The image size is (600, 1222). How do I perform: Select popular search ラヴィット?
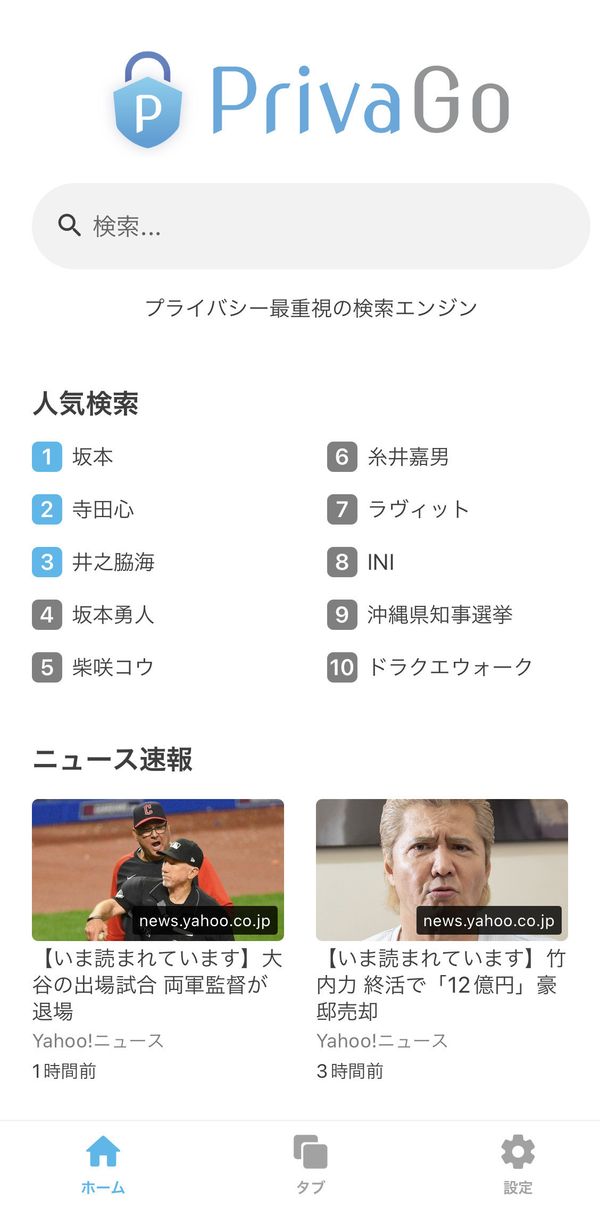tap(418, 510)
